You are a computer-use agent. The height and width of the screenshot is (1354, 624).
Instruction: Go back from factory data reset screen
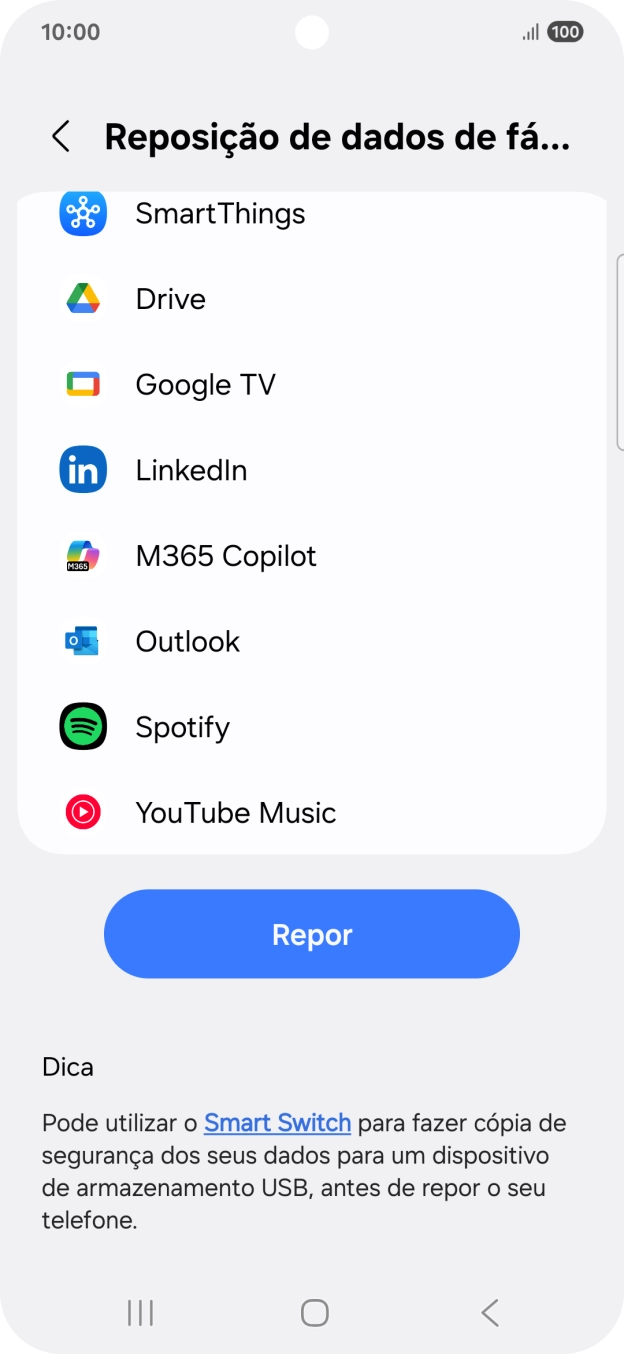point(61,137)
